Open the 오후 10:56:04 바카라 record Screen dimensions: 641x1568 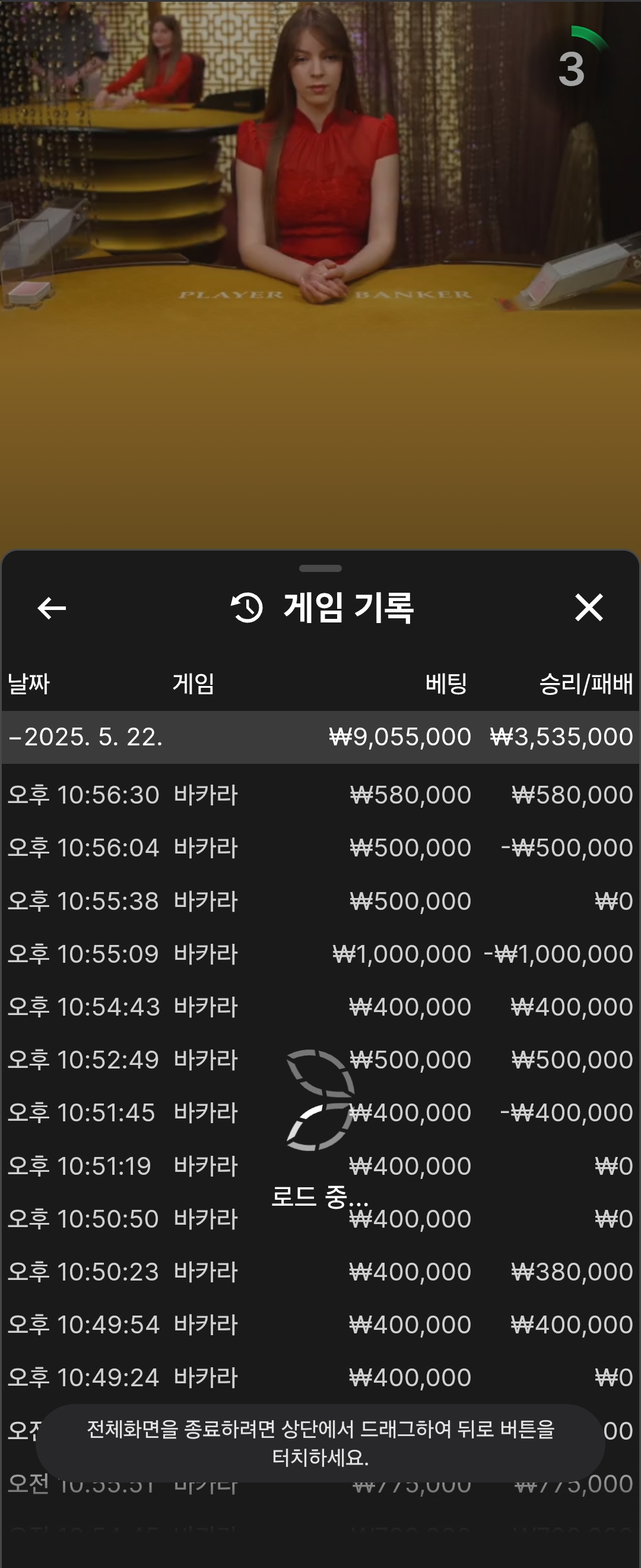pyautogui.click(x=320, y=848)
